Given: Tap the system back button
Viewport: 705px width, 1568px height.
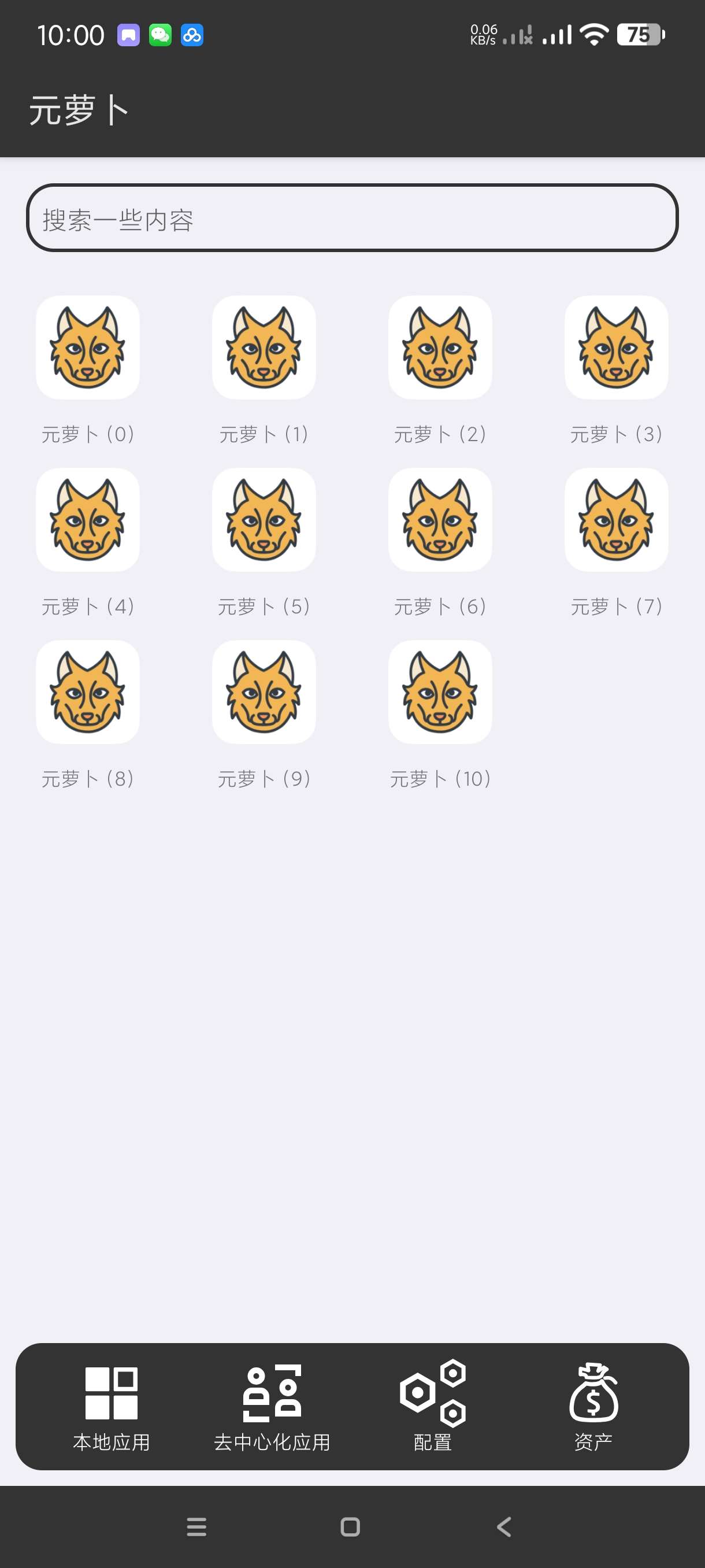Looking at the screenshot, I should 504,1526.
